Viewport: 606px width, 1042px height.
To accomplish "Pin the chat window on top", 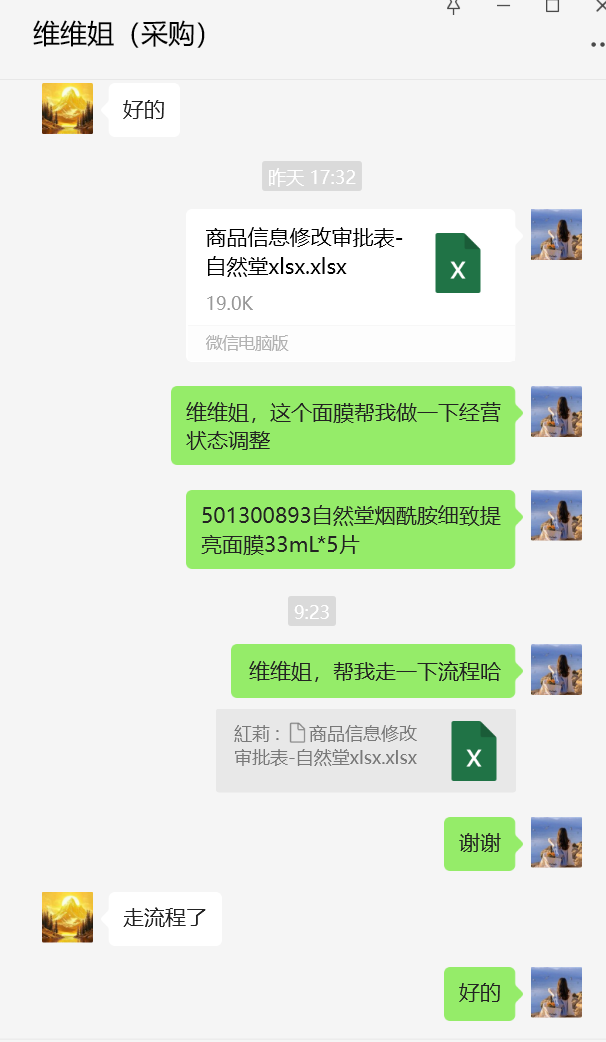I will tap(453, 7).
